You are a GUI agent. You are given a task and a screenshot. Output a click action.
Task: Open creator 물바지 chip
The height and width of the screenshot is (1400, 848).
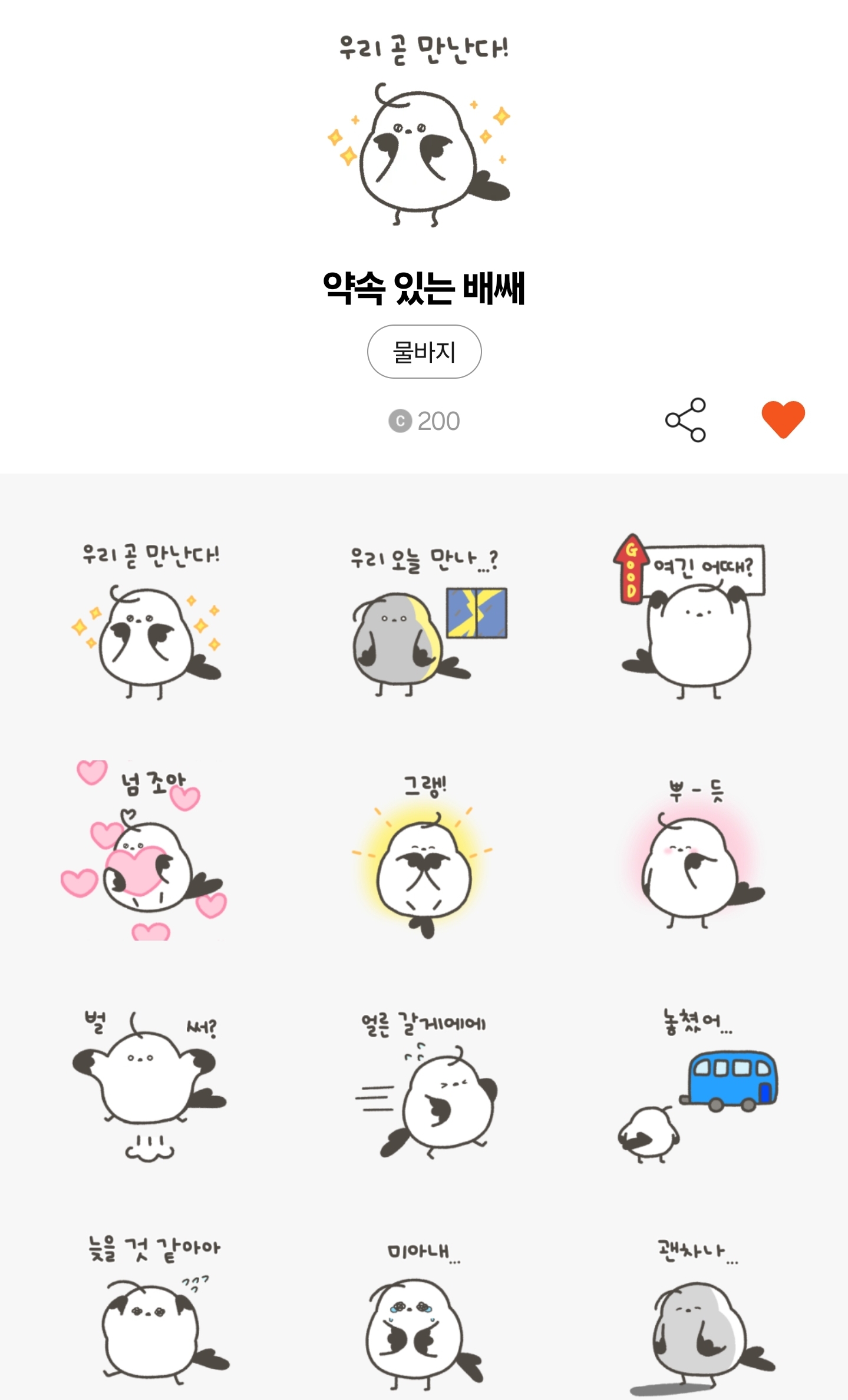[424, 352]
